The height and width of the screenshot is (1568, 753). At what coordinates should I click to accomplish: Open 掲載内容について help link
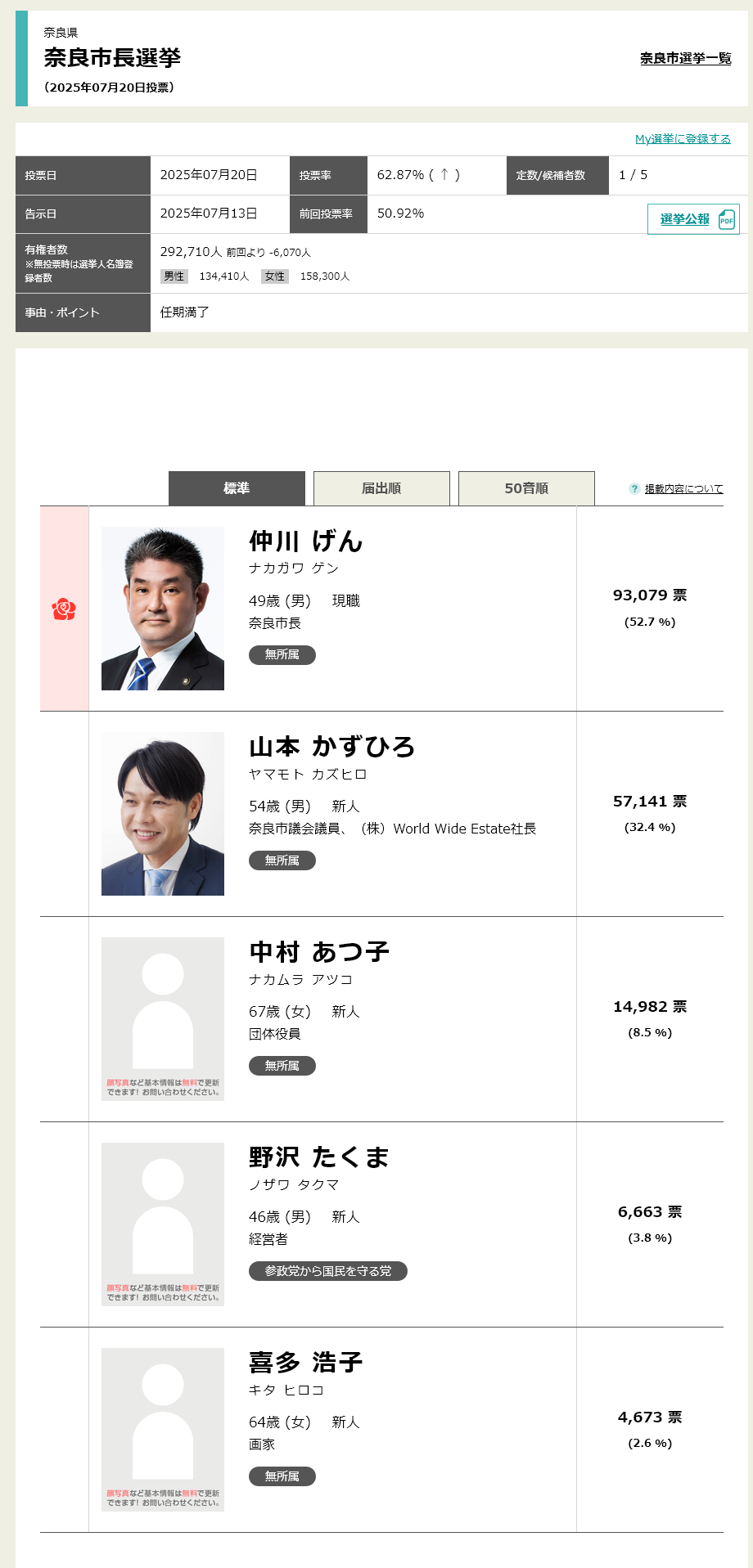(683, 489)
